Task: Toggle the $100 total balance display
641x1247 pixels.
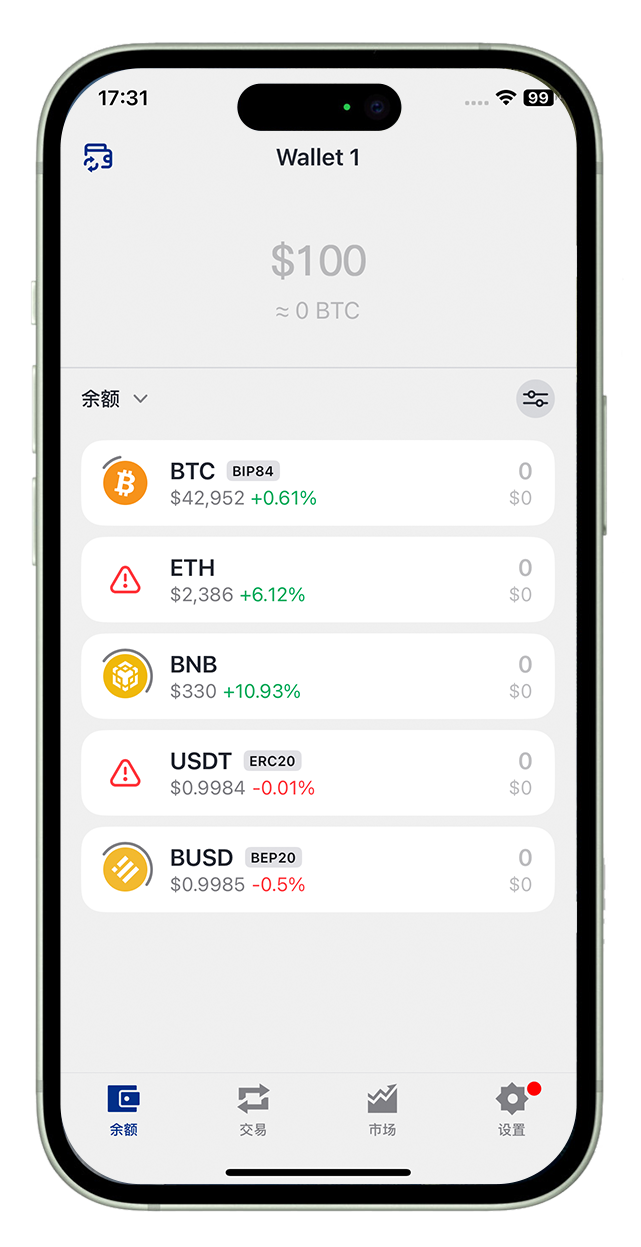Action: (x=318, y=262)
